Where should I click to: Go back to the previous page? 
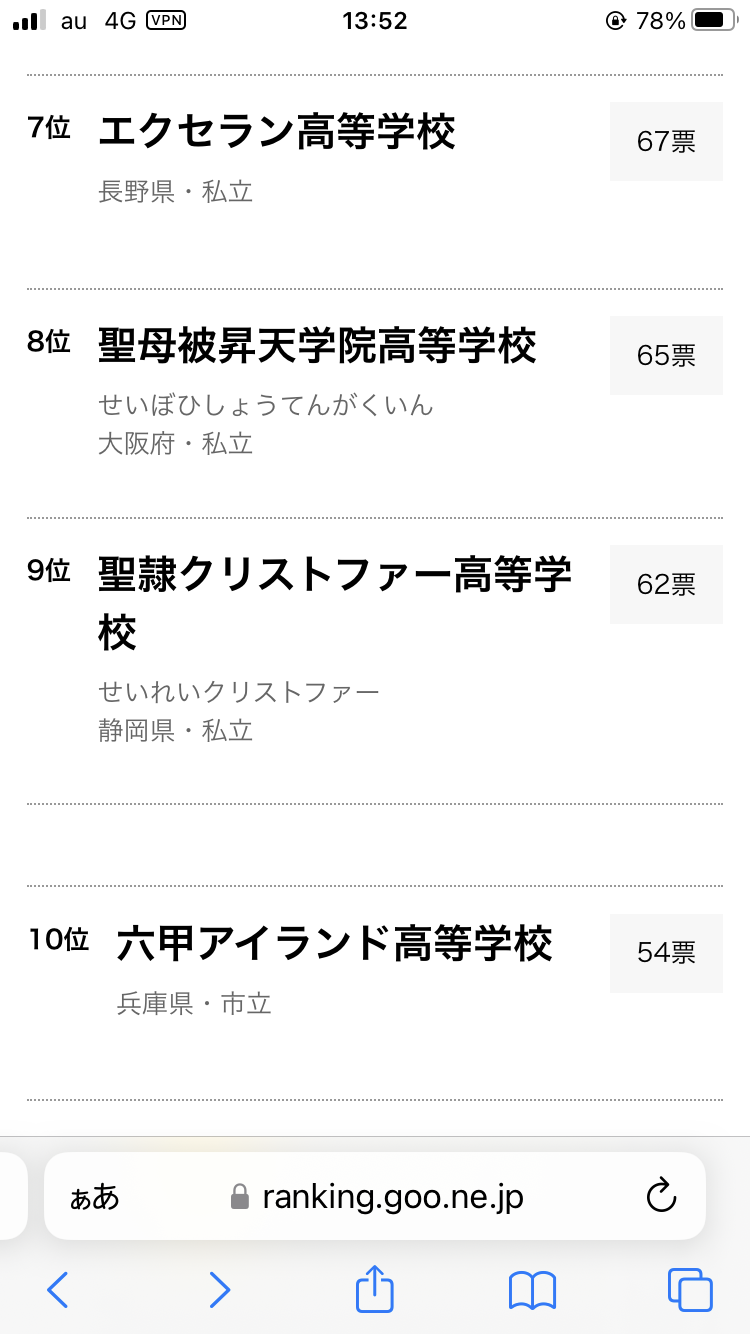pyautogui.click(x=58, y=1290)
